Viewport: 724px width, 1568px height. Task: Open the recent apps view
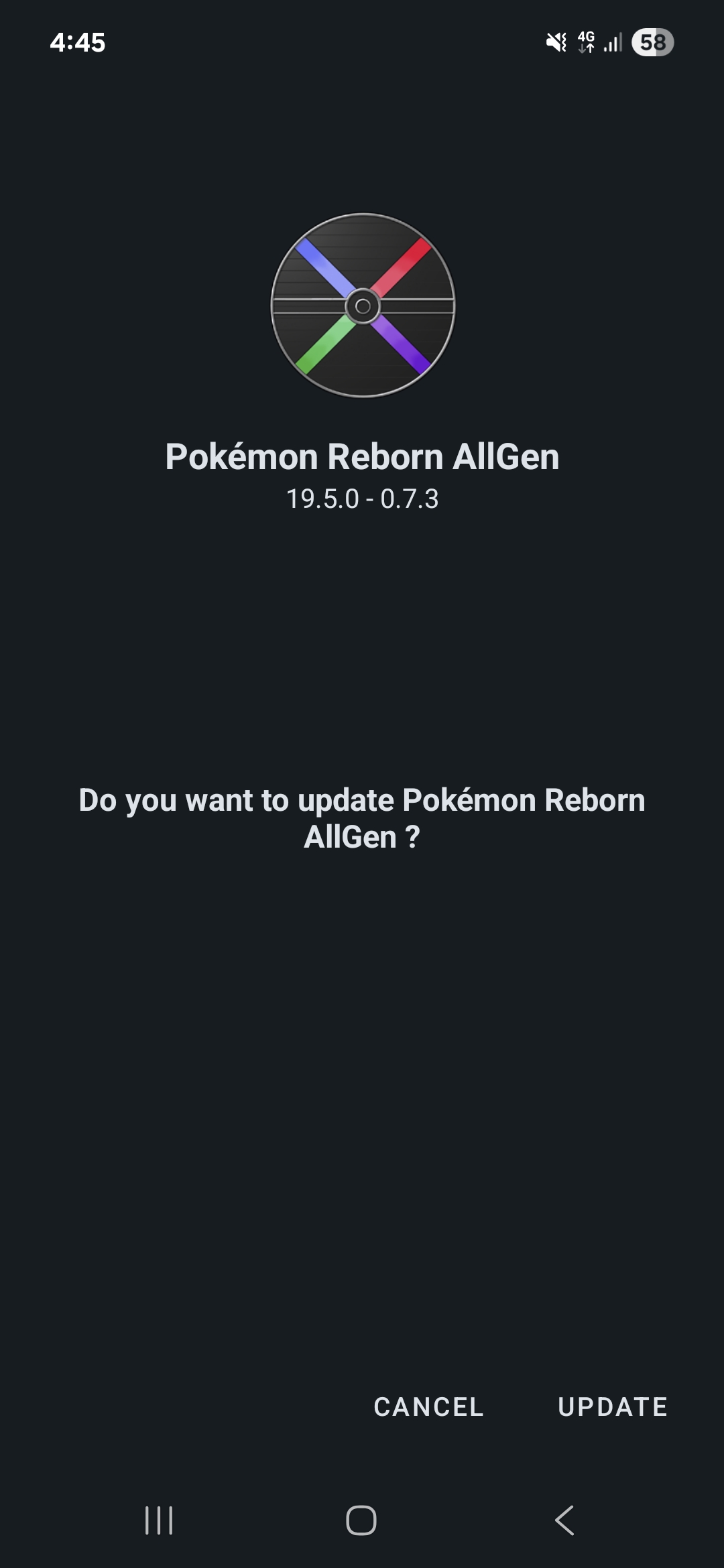pos(159,1520)
